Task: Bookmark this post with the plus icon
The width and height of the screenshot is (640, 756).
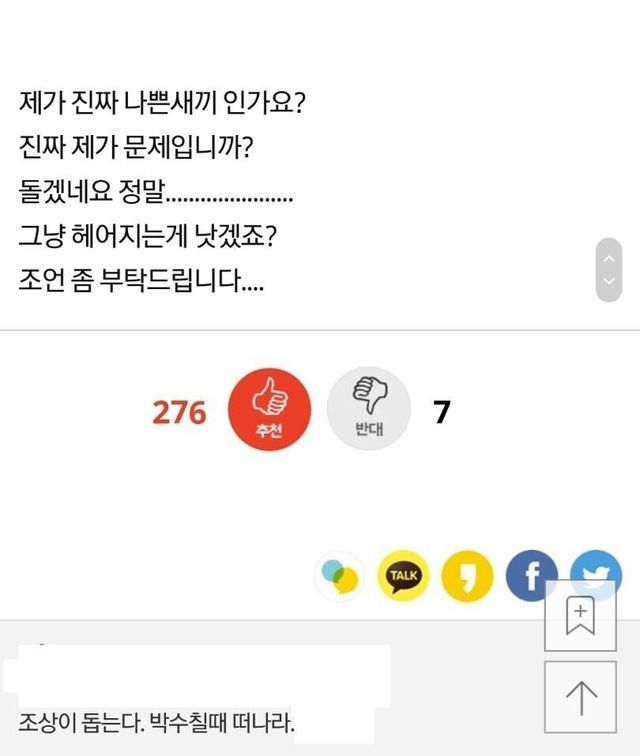Action: coord(580,615)
